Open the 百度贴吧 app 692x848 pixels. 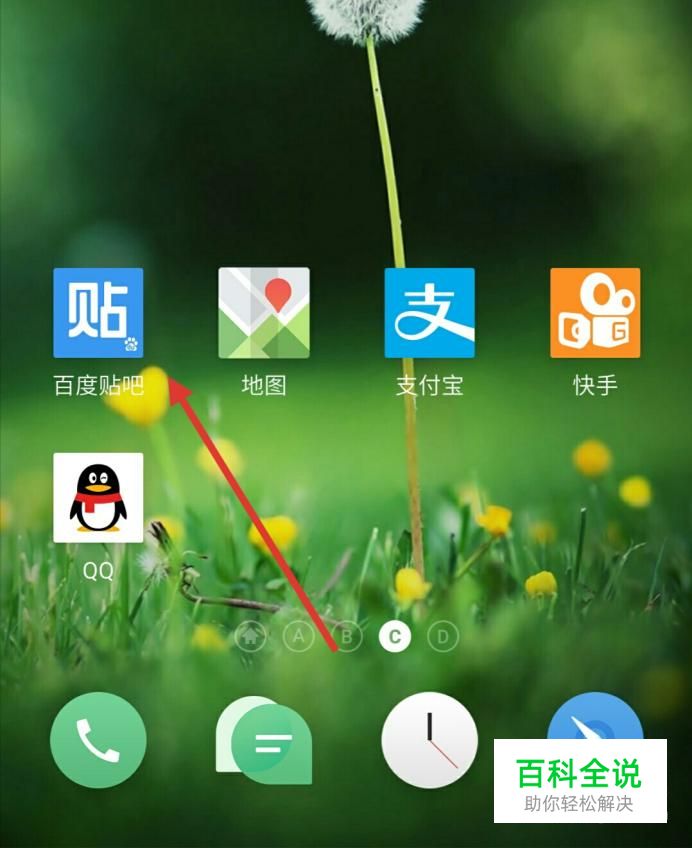click(98, 313)
